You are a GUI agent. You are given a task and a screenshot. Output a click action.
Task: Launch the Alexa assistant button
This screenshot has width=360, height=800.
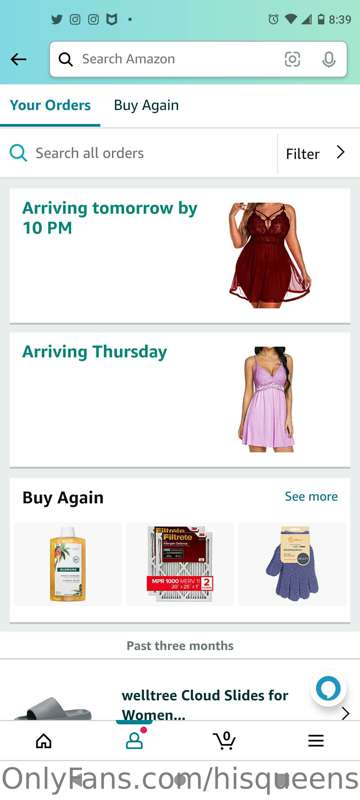(x=328, y=689)
